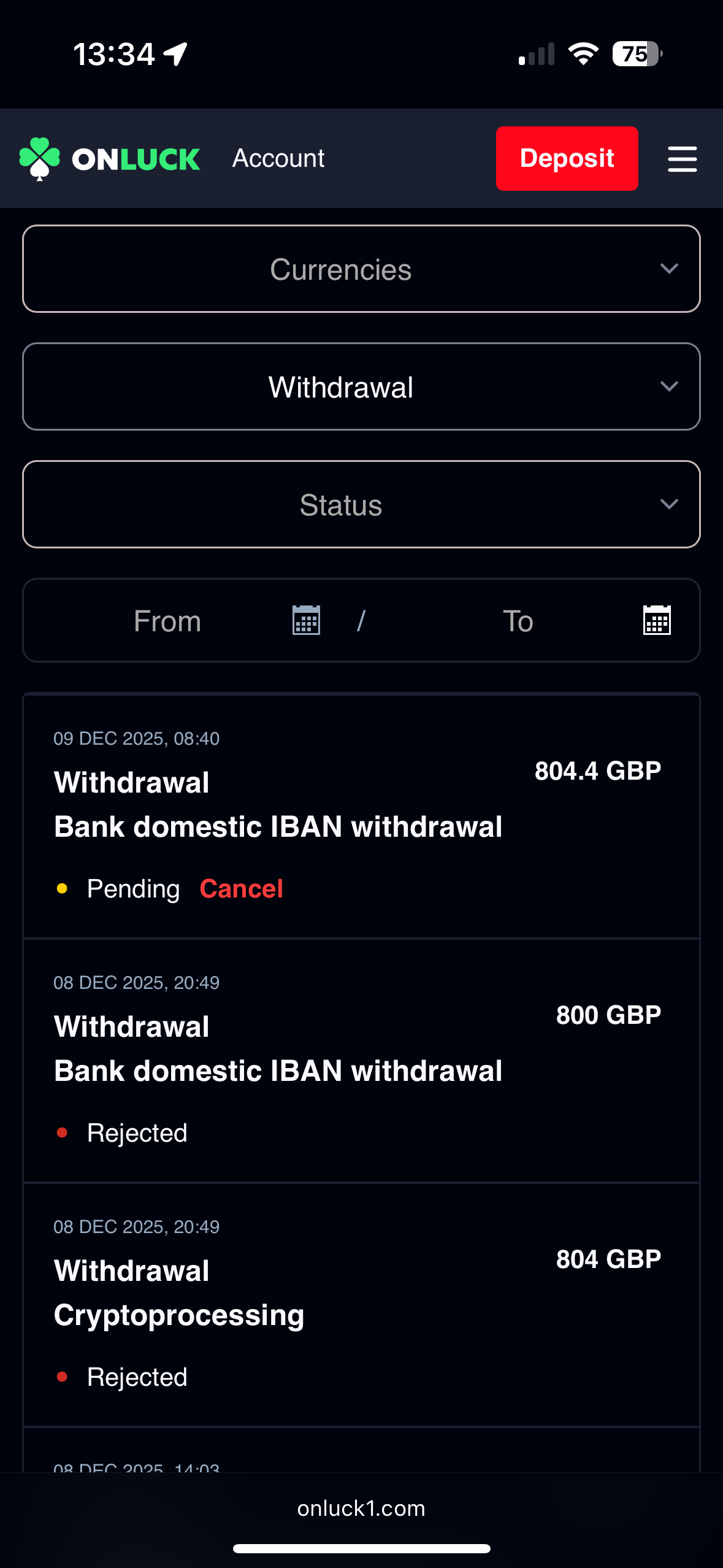Go to the ONLUCK home logo

tap(110, 159)
